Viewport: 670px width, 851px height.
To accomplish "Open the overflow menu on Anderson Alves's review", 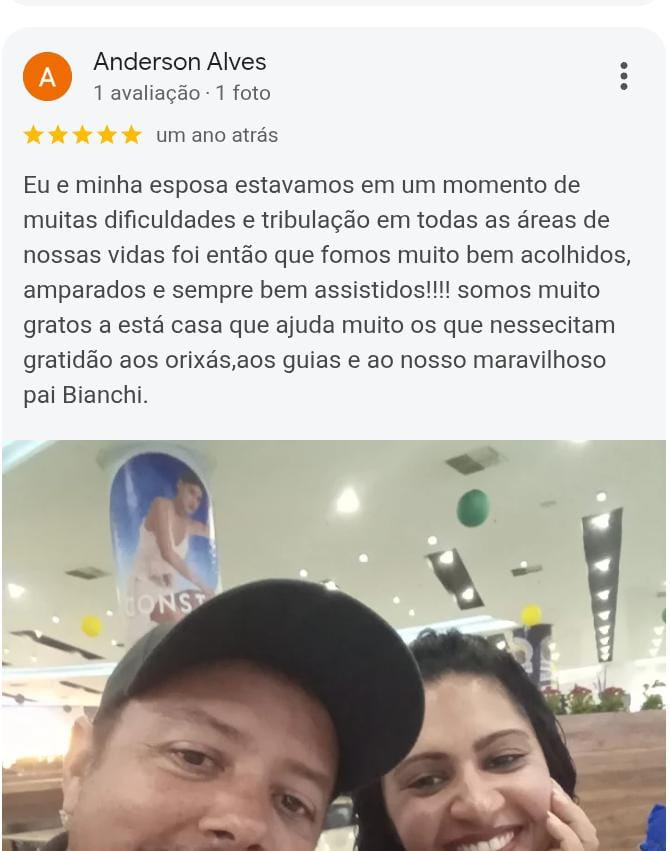I will (623, 76).
